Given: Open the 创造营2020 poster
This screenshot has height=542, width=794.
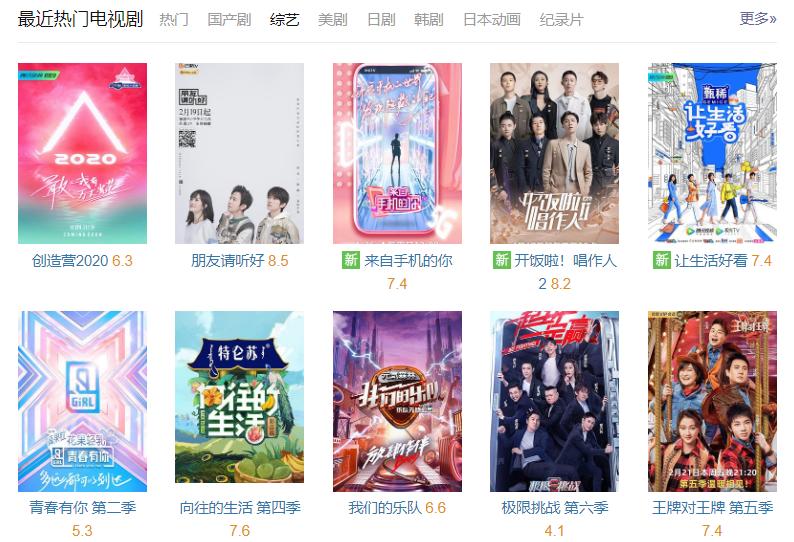Looking at the screenshot, I should [x=82, y=153].
